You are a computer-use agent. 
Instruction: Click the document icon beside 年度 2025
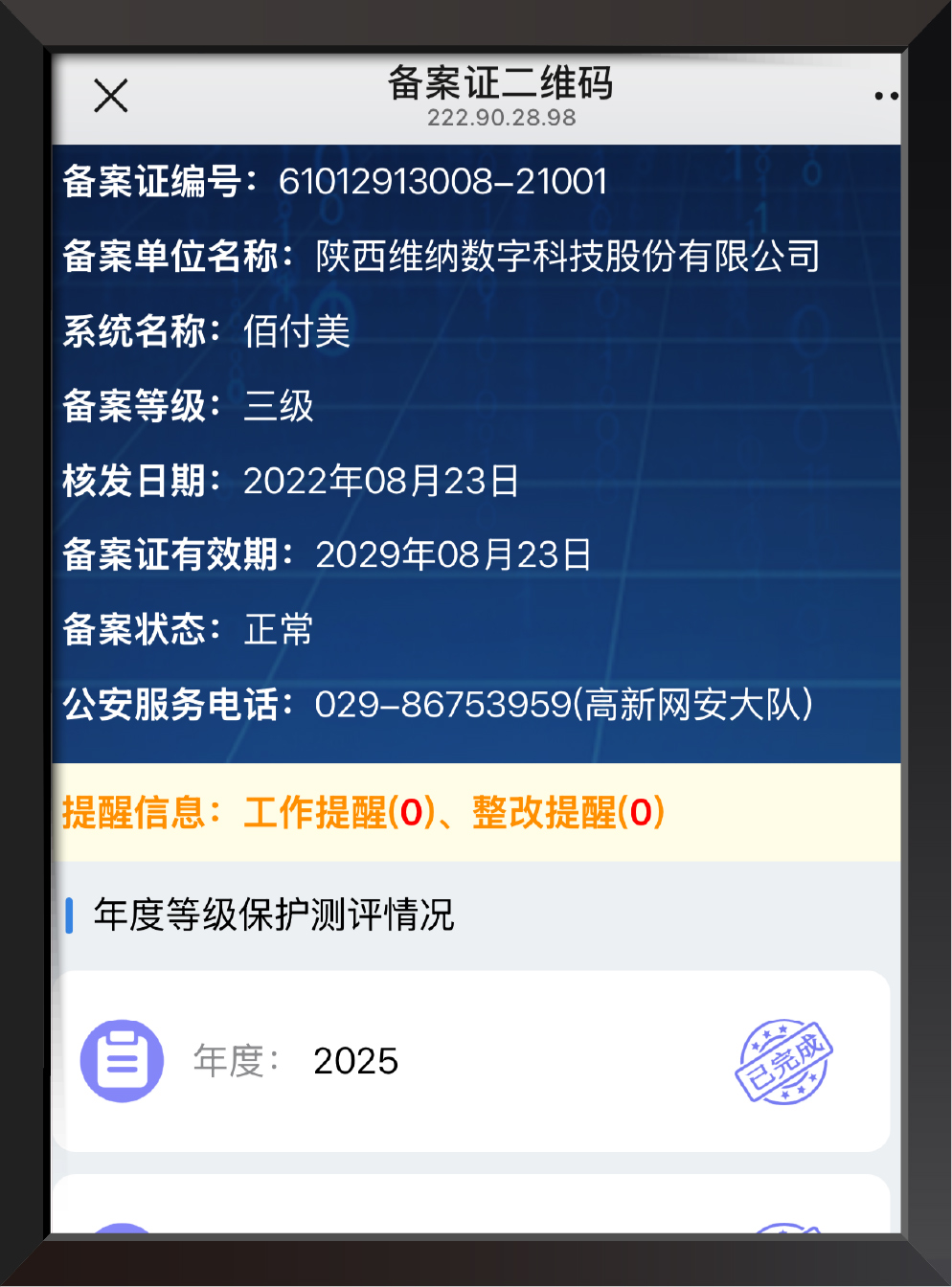tap(123, 1061)
